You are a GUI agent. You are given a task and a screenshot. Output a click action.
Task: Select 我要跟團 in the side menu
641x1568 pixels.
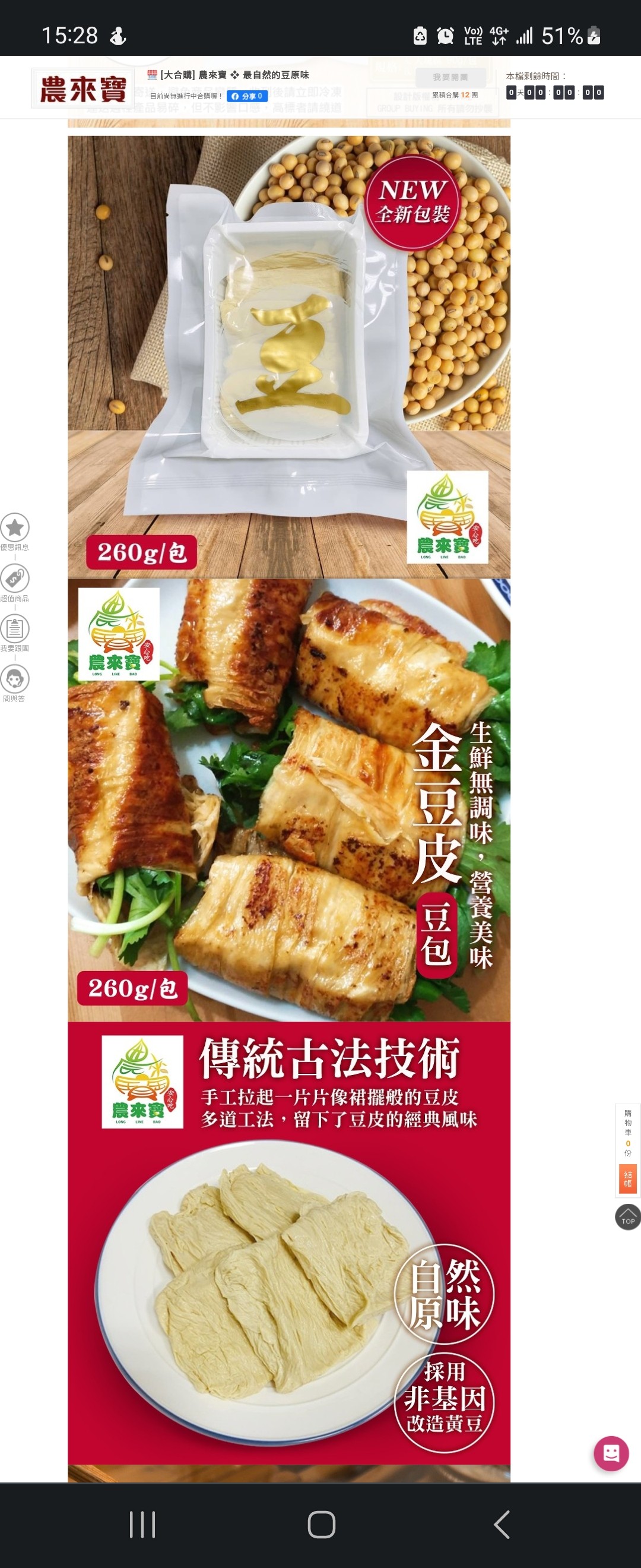pos(15,629)
